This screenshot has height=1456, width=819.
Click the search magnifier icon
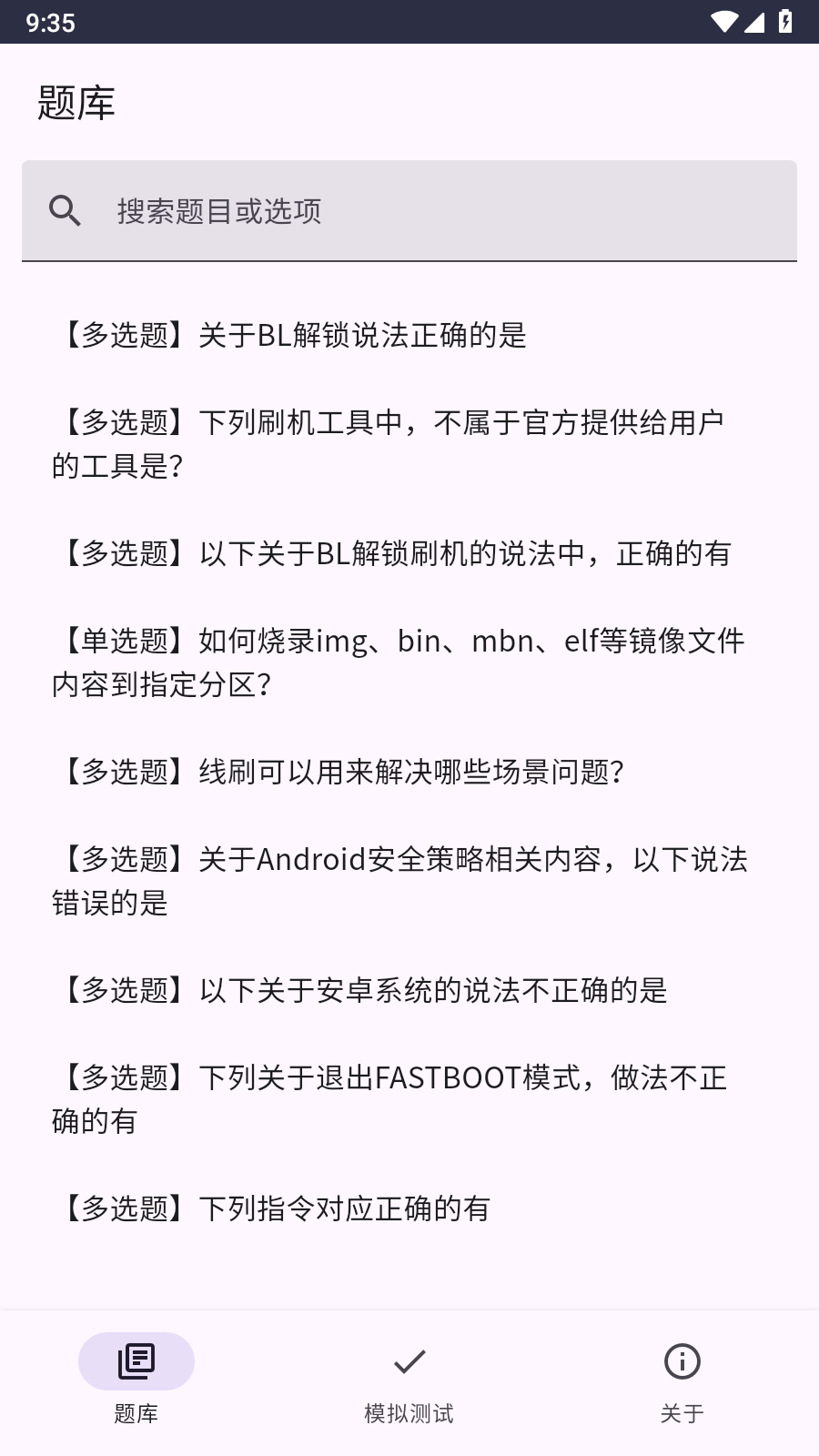(64, 210)
